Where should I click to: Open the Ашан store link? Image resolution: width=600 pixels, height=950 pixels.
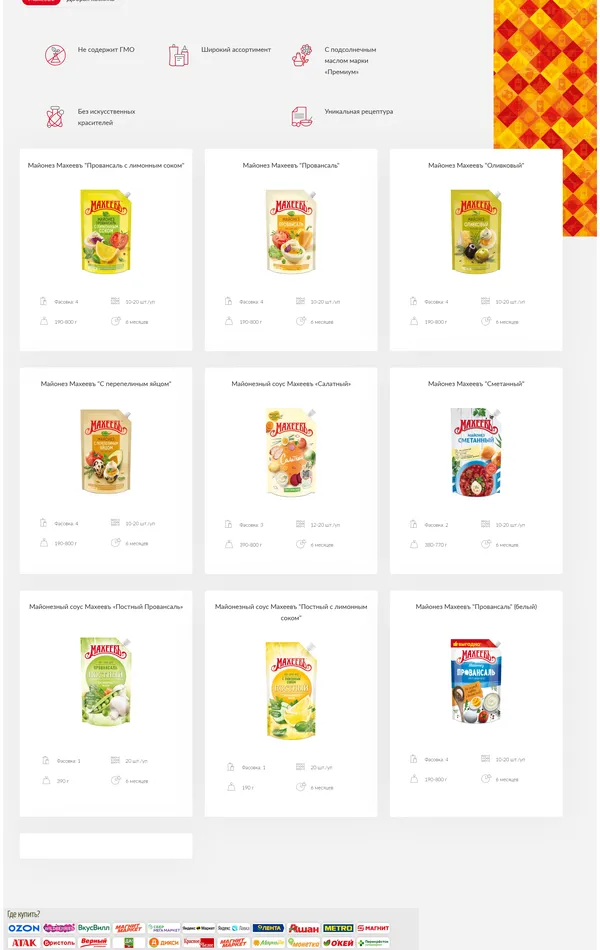(x=303, y=928)
